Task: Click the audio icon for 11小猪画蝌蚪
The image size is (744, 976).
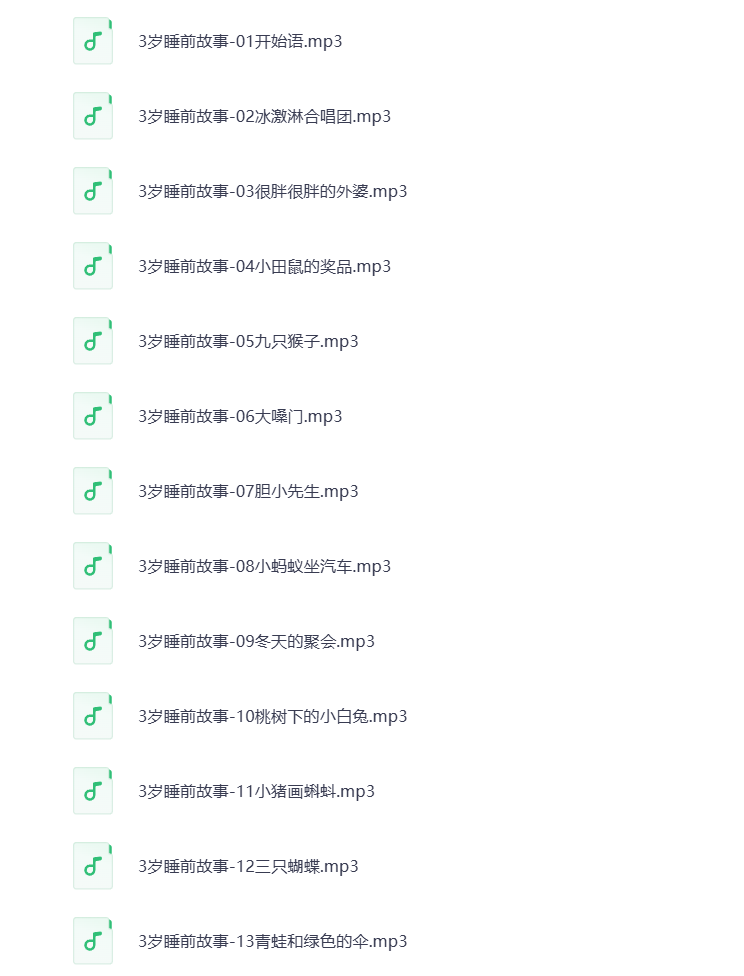Action: (93, 791)
